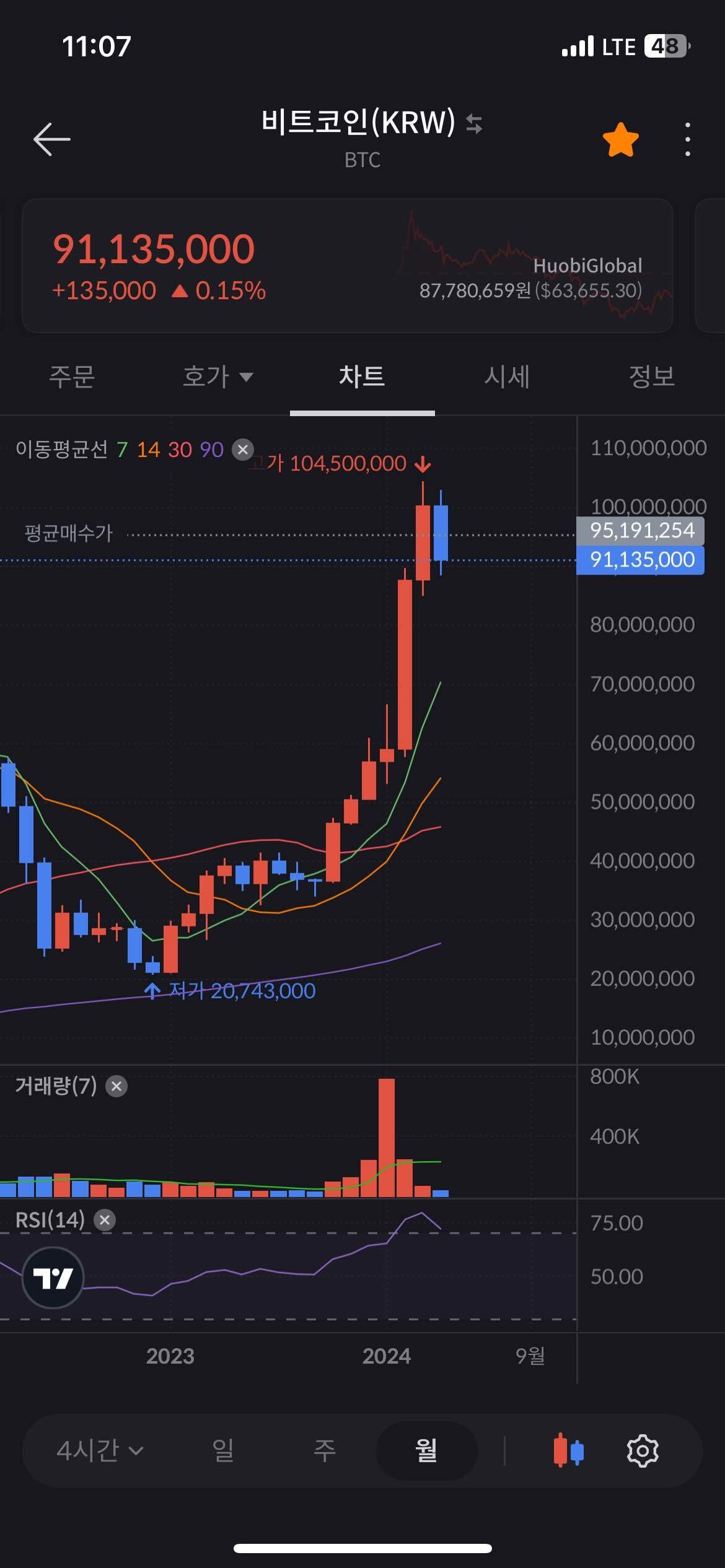Expand the 호가 dropdown tab

click(x=217, y=376)
